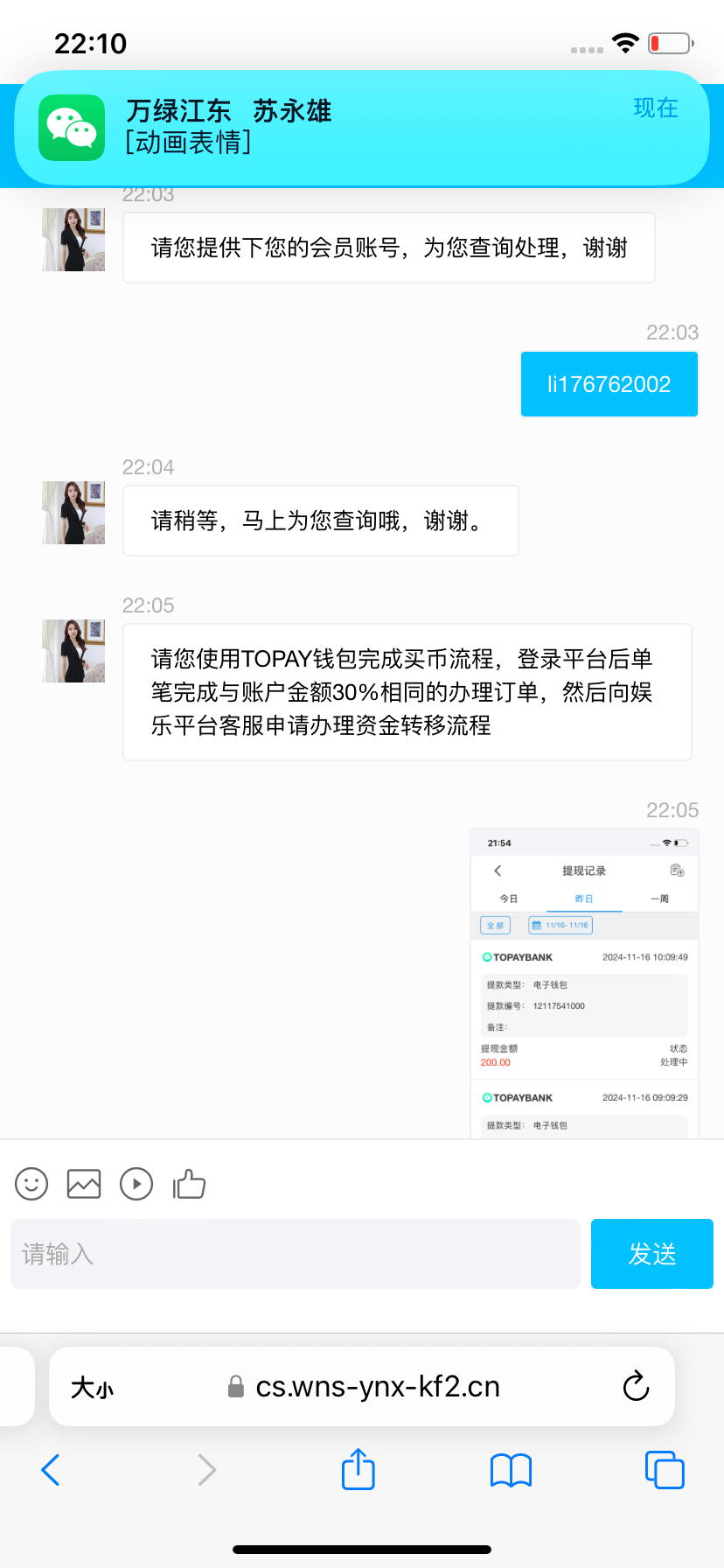724x1568 pixels.
Task: Open the 11/16-11/16 date range picker
Action: click(560, 925)
